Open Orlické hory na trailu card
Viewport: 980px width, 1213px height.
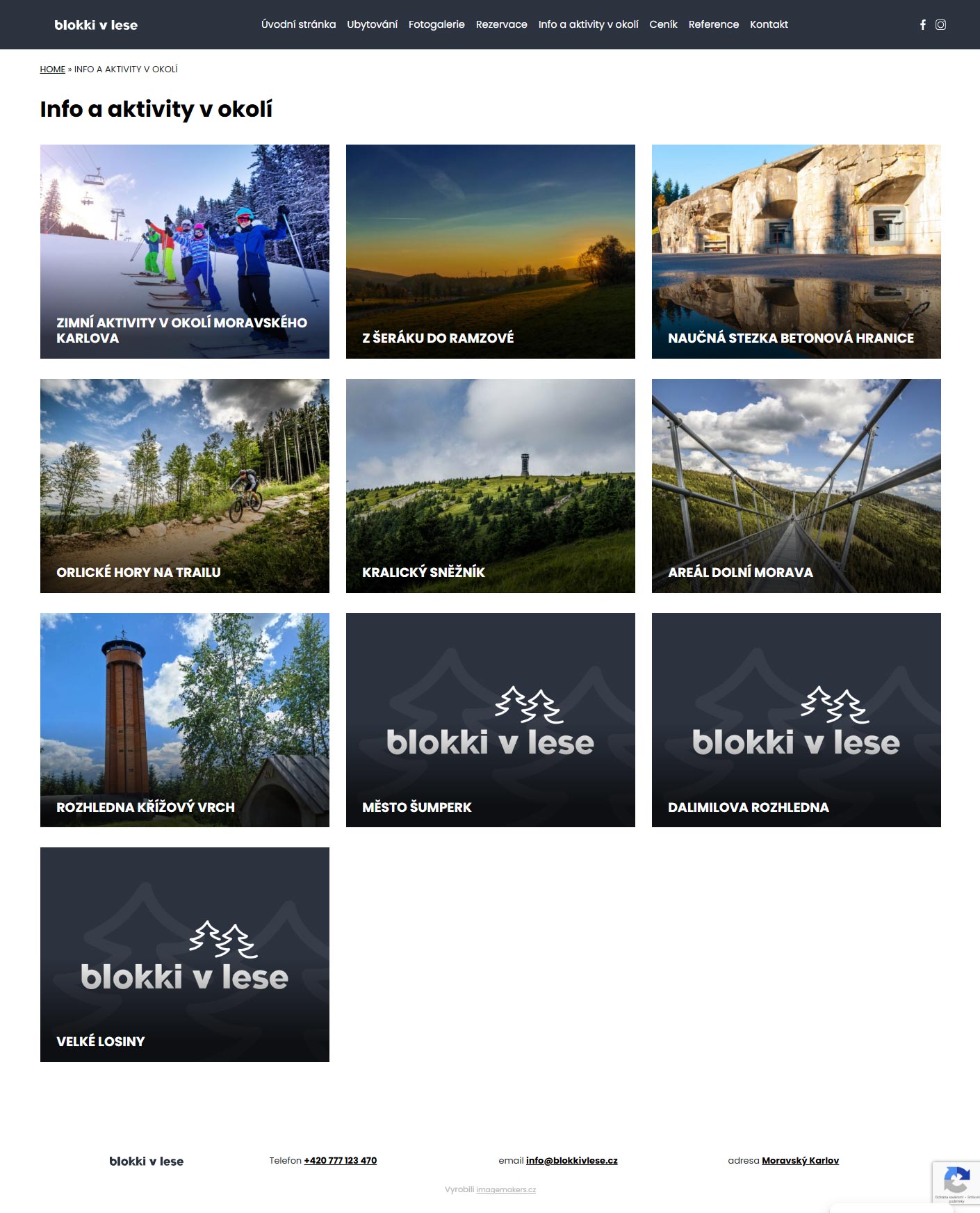[x=184, y=486]
